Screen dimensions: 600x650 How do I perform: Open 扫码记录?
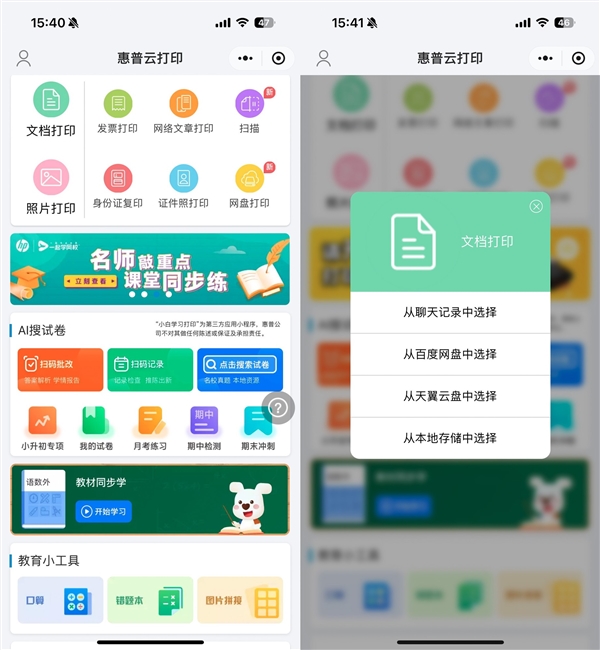click(x=149, y=370)
